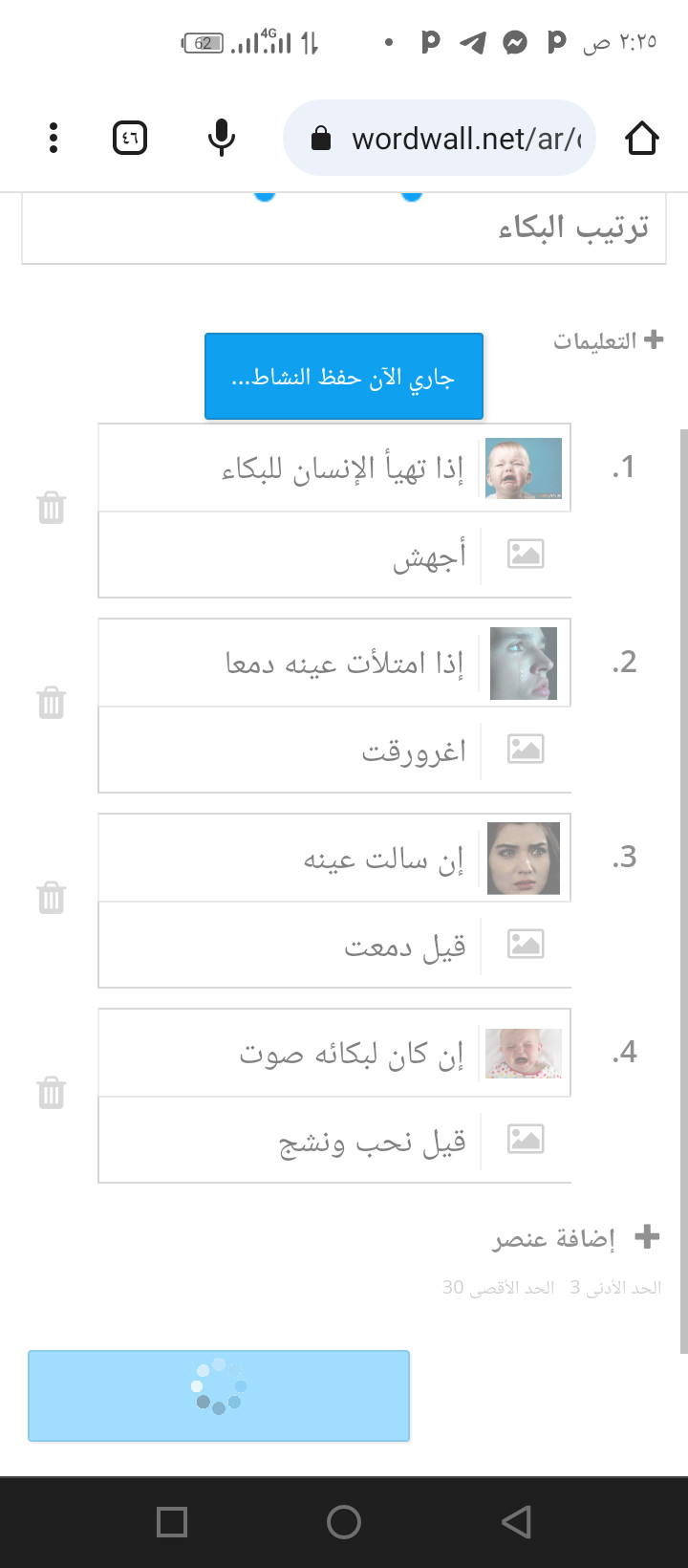Screen dimensions: 688x1568
Task: Add an image next to قيل دمعت
Action: coord(526,944)
